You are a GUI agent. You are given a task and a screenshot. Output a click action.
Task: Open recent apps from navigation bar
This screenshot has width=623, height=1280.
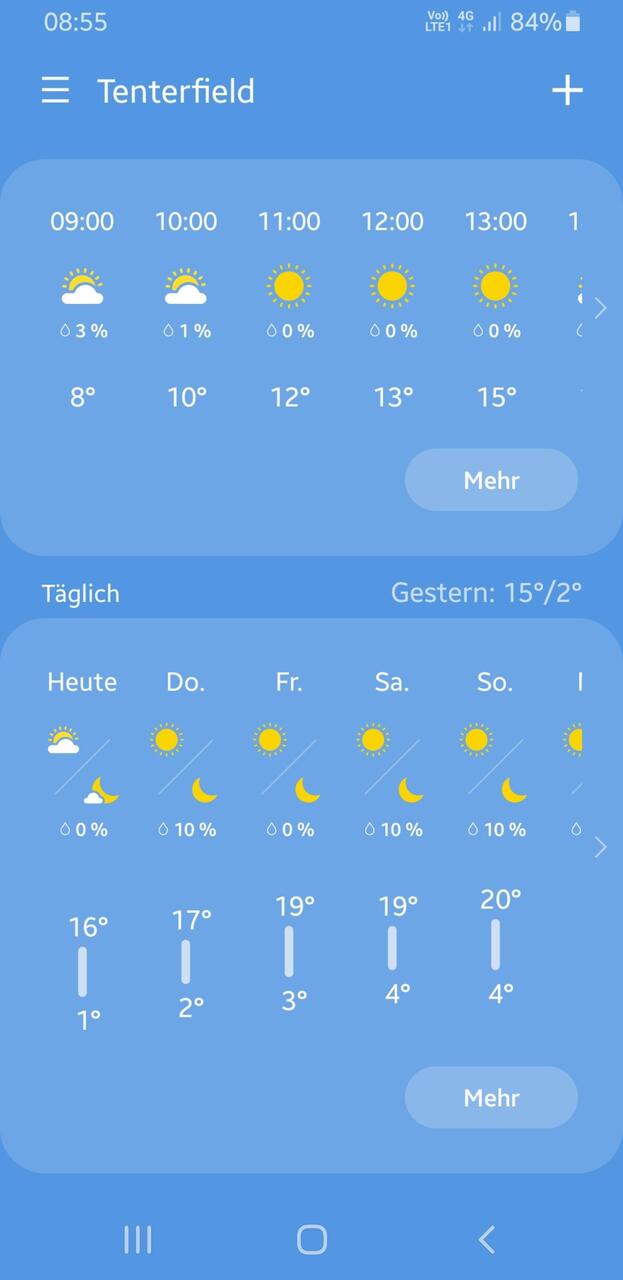[138, 1240]
